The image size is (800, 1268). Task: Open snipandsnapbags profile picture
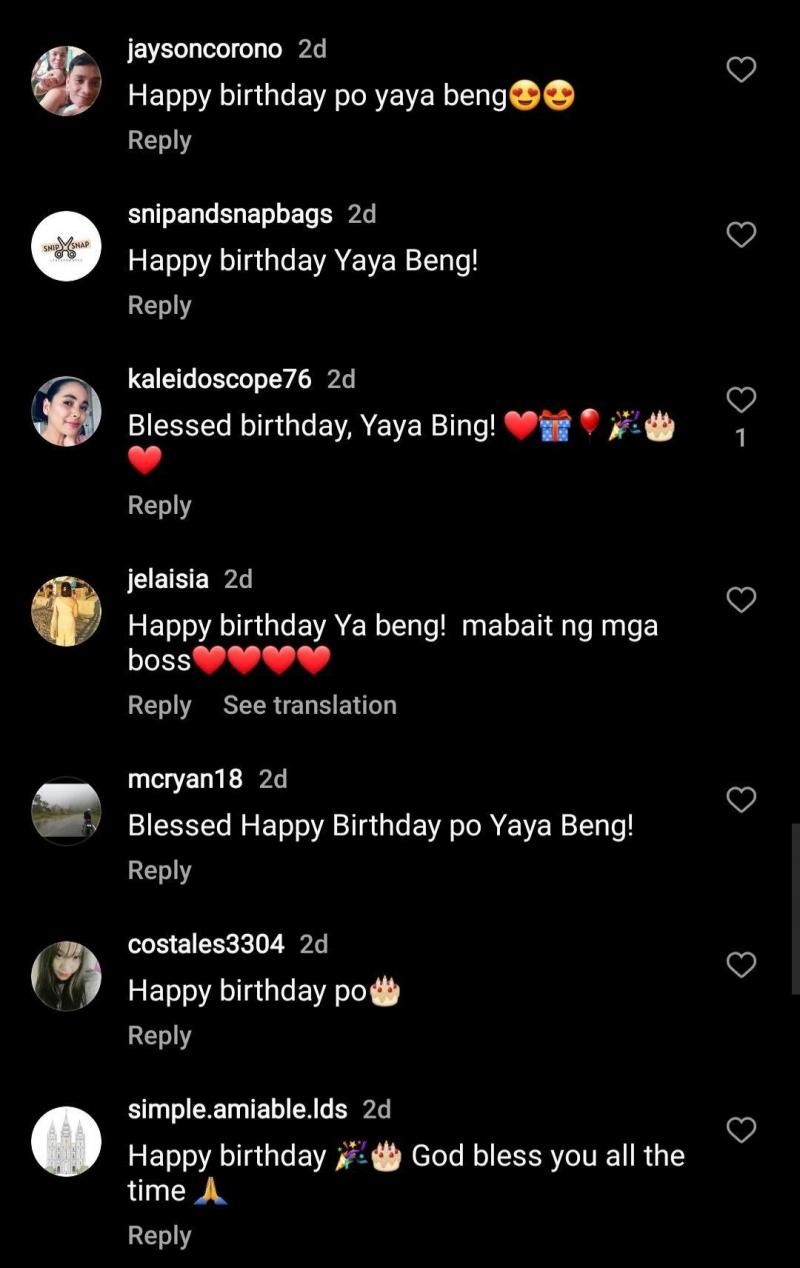click(66, 246)
